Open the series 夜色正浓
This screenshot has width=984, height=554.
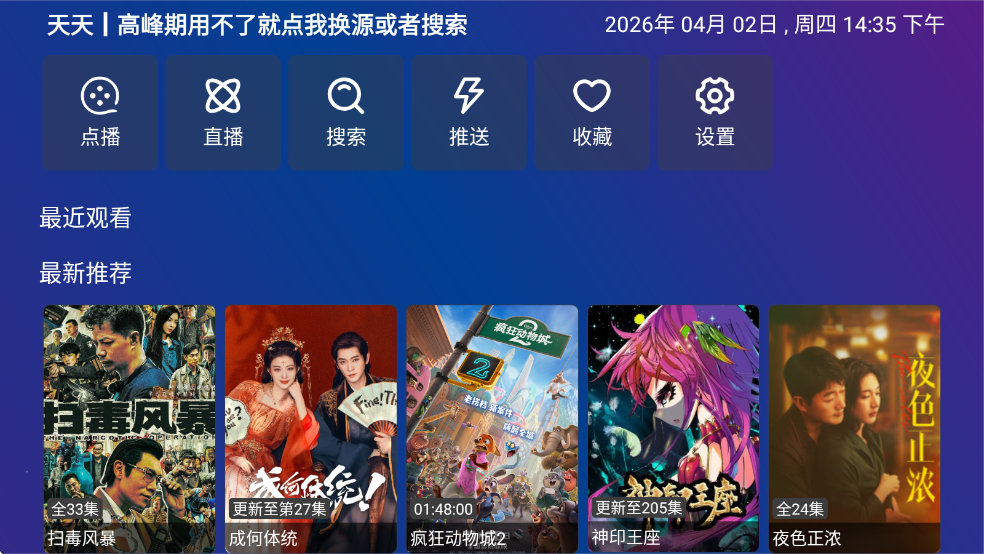pos(854,428)
